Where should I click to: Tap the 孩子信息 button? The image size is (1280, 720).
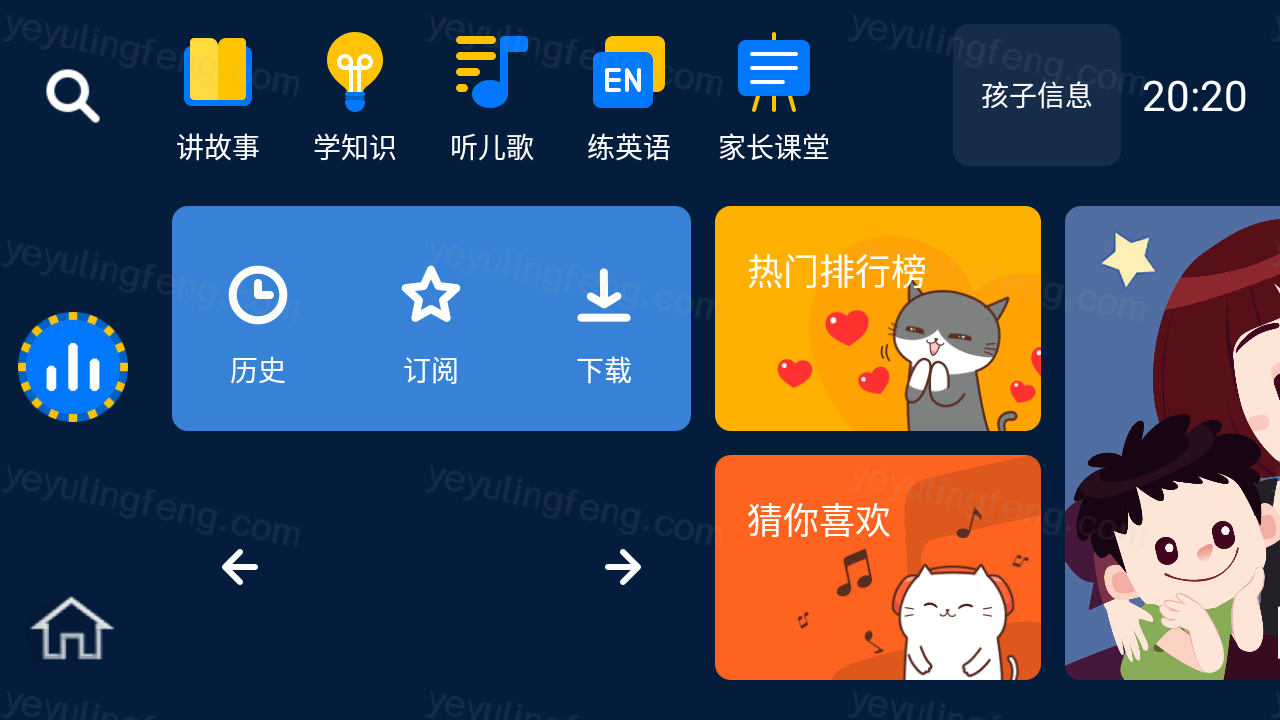[x=1036, y=95]
